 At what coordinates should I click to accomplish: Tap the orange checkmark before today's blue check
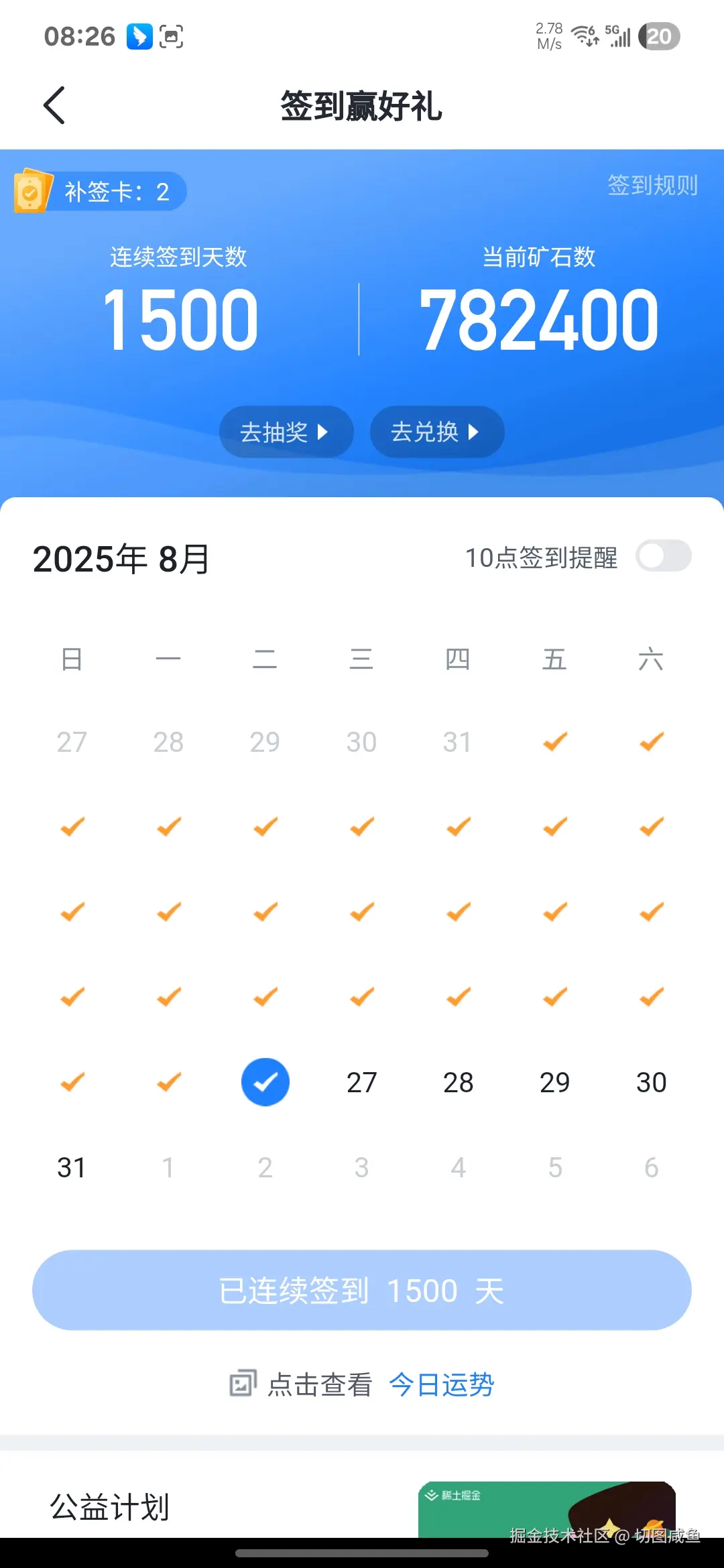(x=168, y=1081)
